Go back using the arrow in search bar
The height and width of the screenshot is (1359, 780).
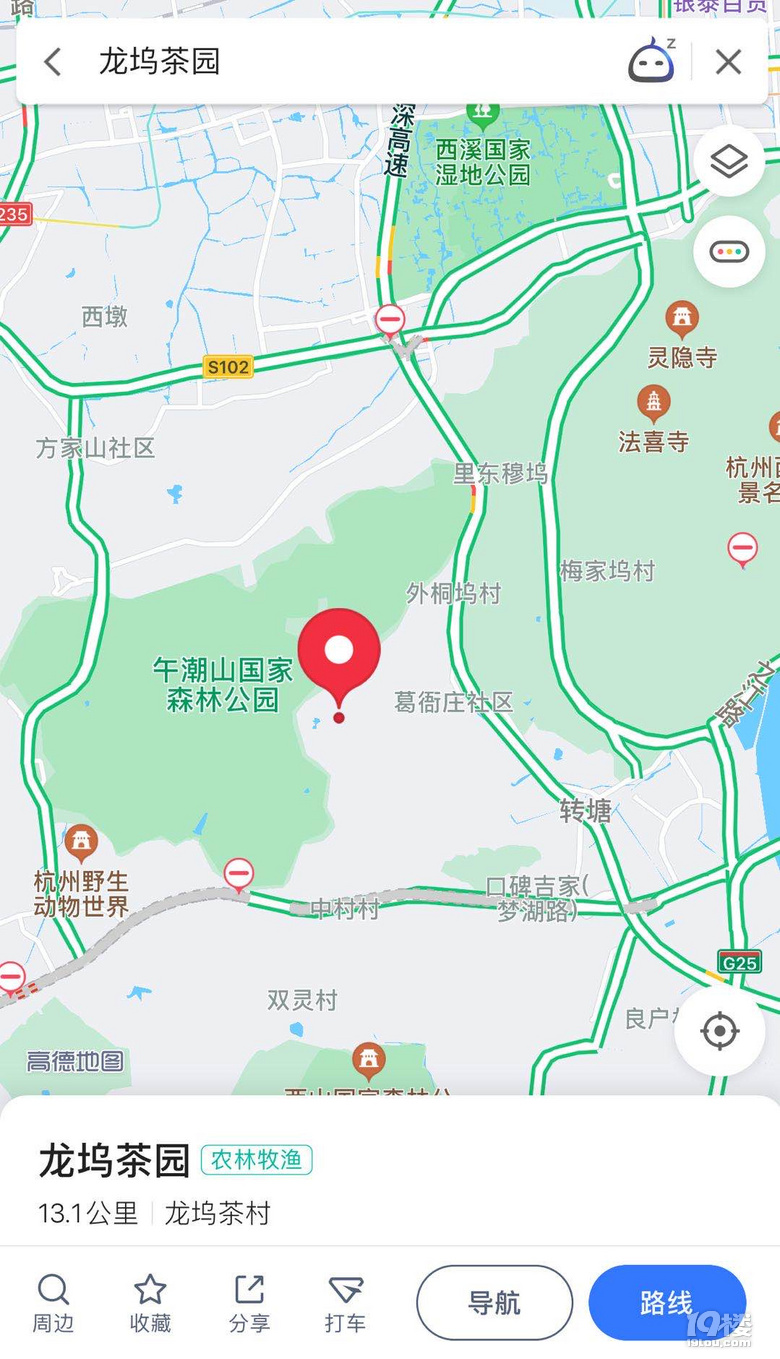(53, 62)
